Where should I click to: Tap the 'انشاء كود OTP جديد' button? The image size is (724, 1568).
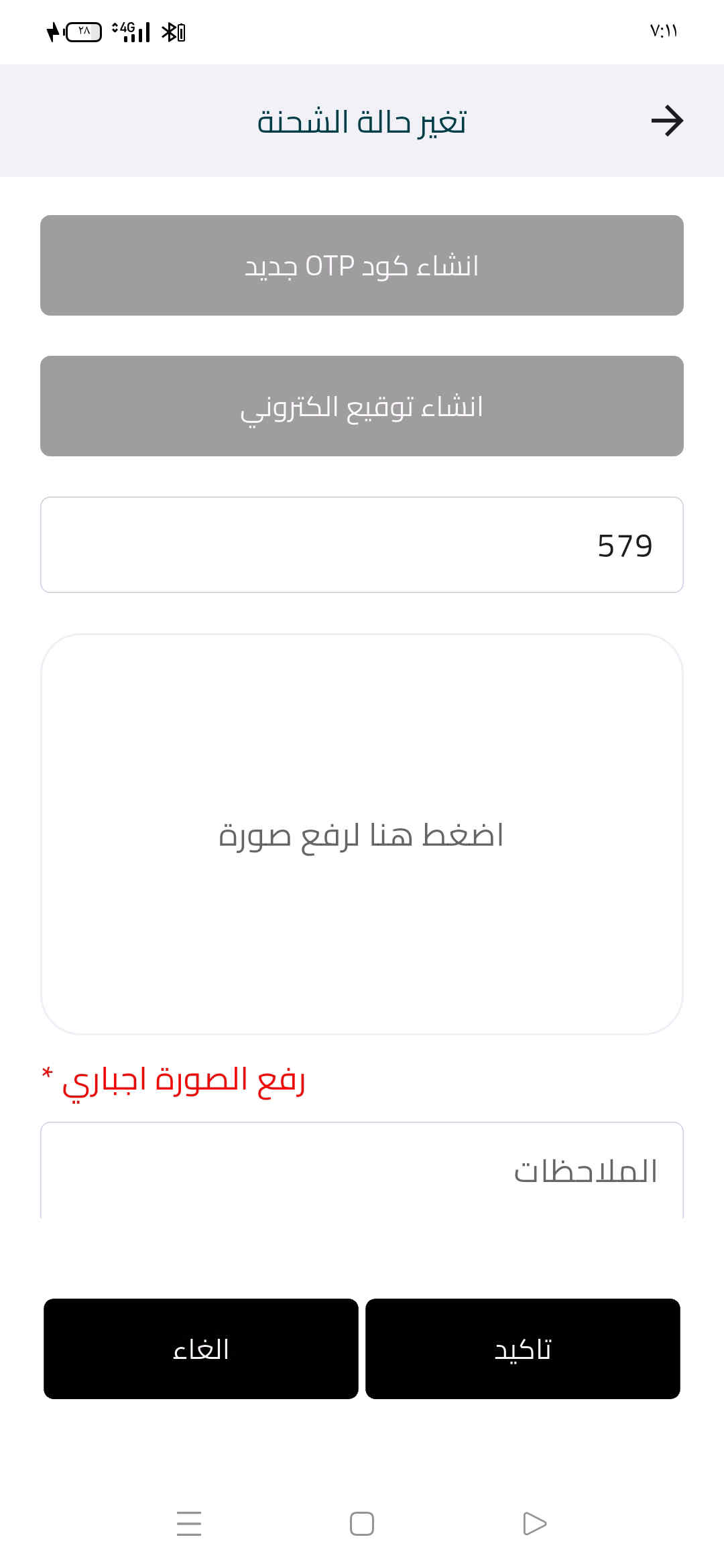[x=362, y=265]
